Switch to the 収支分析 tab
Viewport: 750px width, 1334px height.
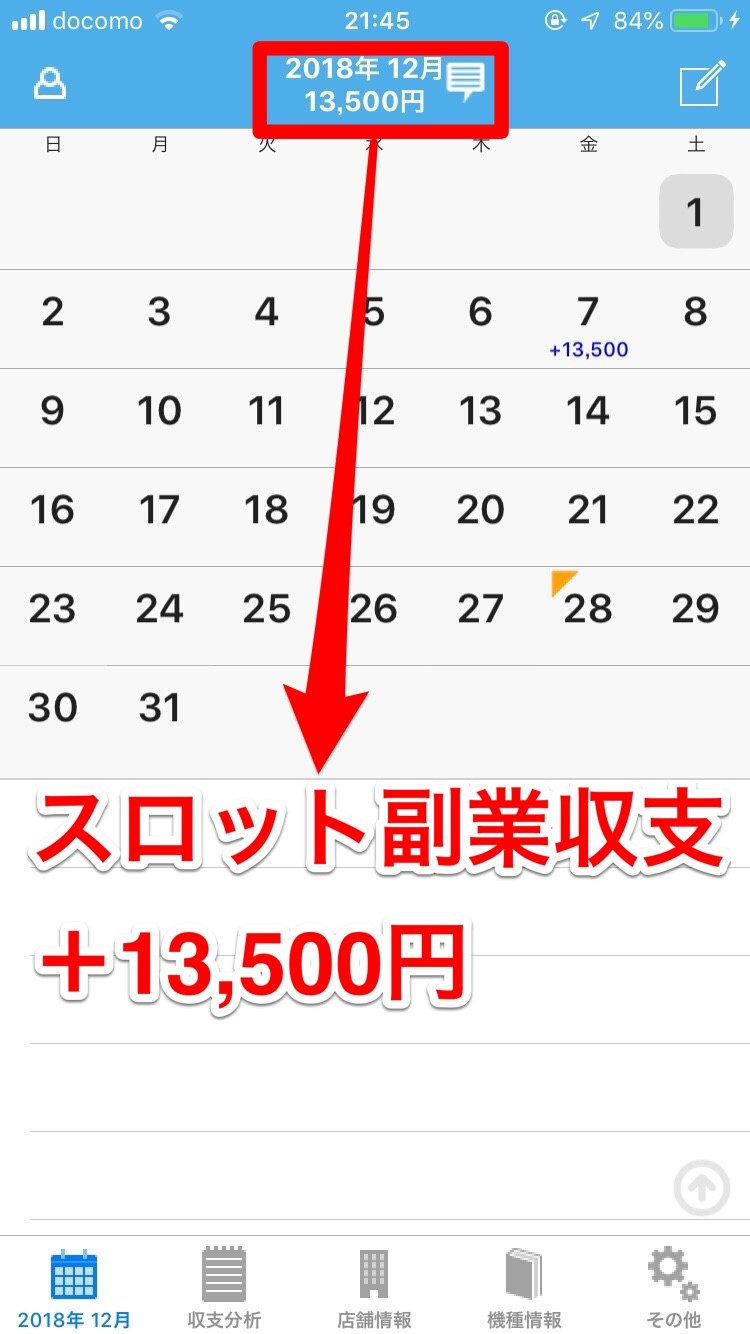coord(224,1287)
